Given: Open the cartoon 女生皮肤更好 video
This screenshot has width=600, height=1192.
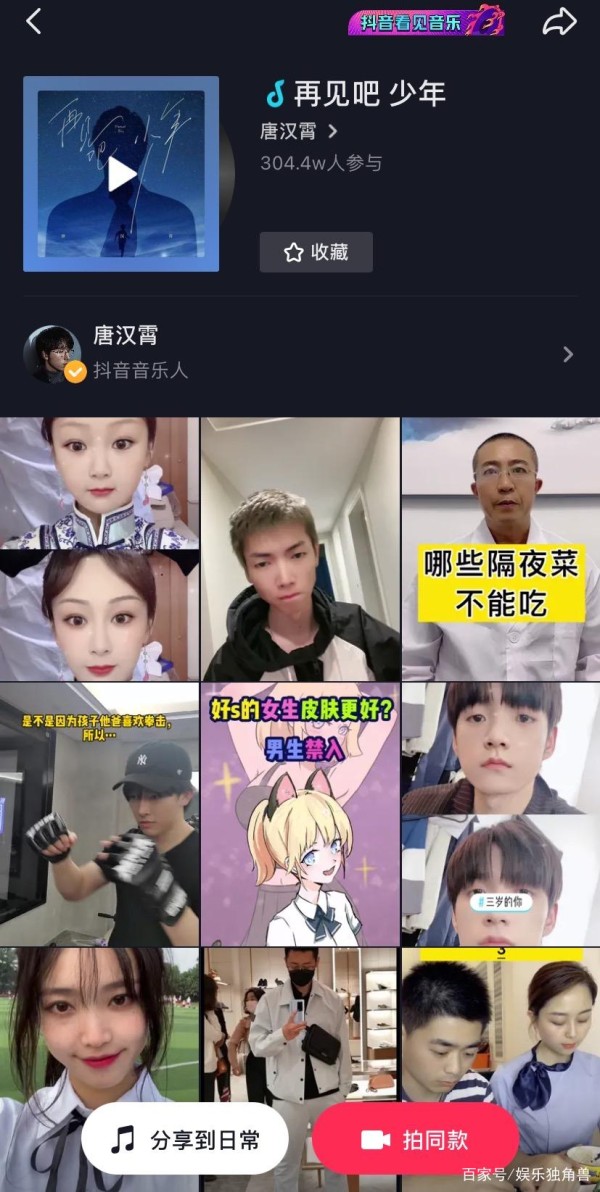Looking at the screenshot, I should coord(300,814).
